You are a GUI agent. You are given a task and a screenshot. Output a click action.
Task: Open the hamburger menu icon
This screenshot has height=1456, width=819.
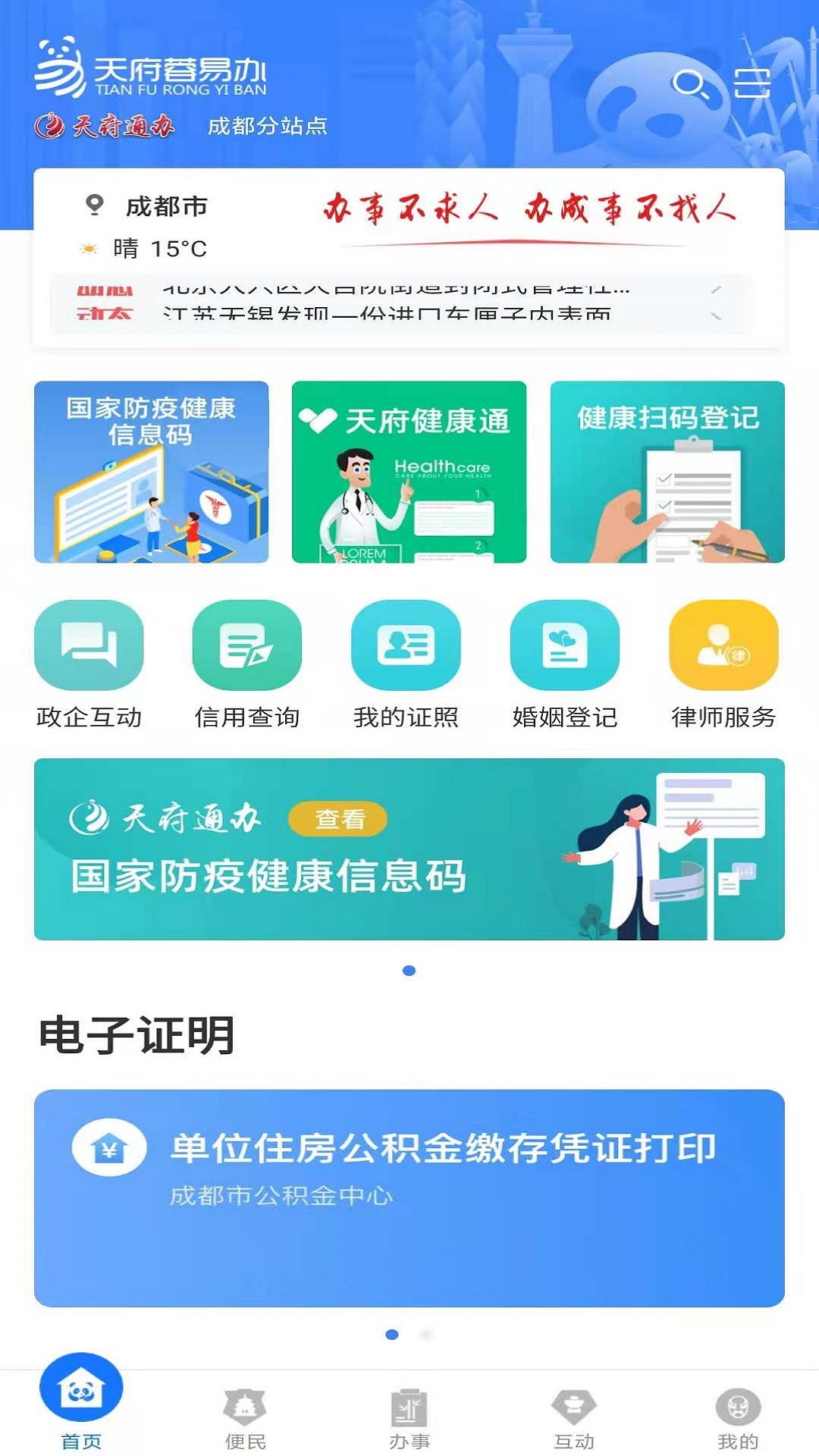(752, 83)
